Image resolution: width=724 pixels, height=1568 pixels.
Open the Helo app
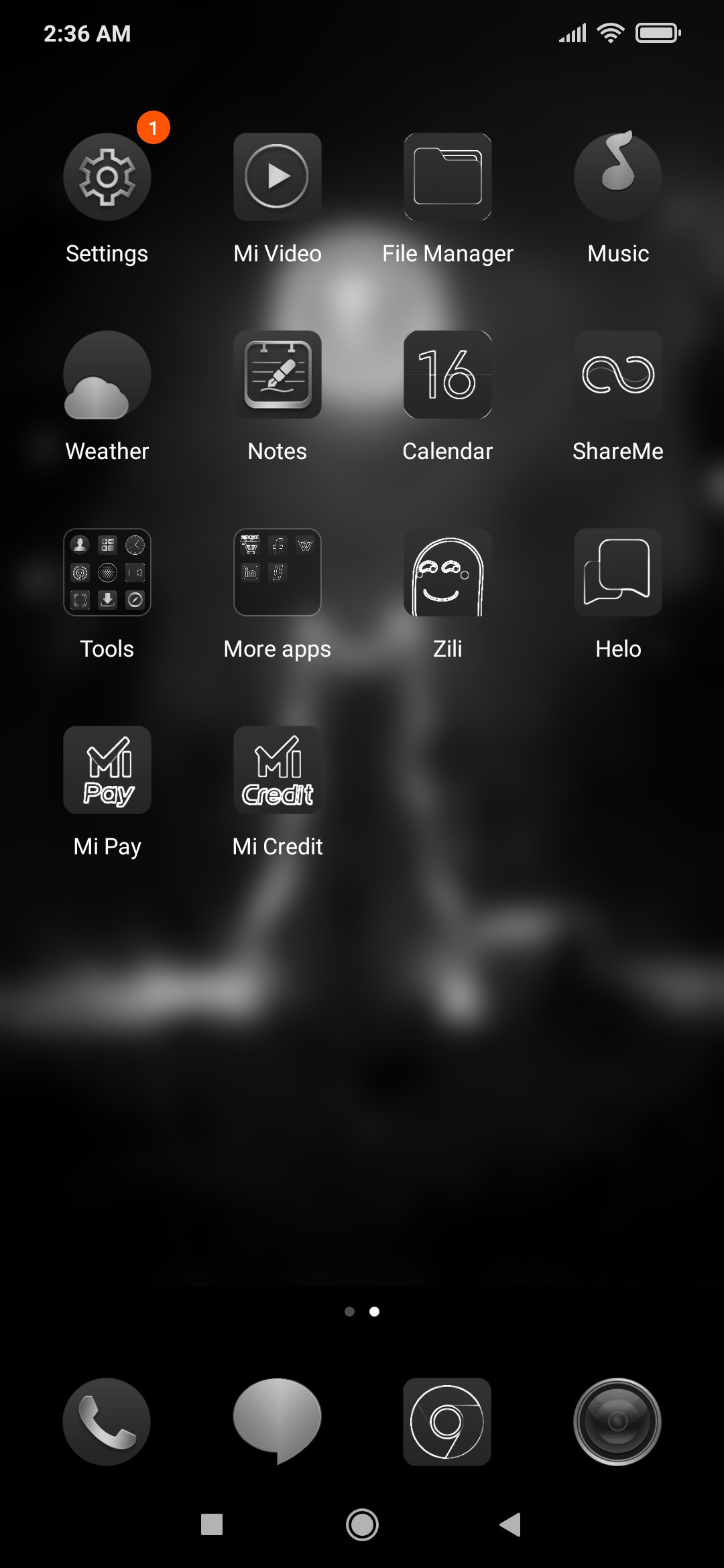(x=618, y=572)
